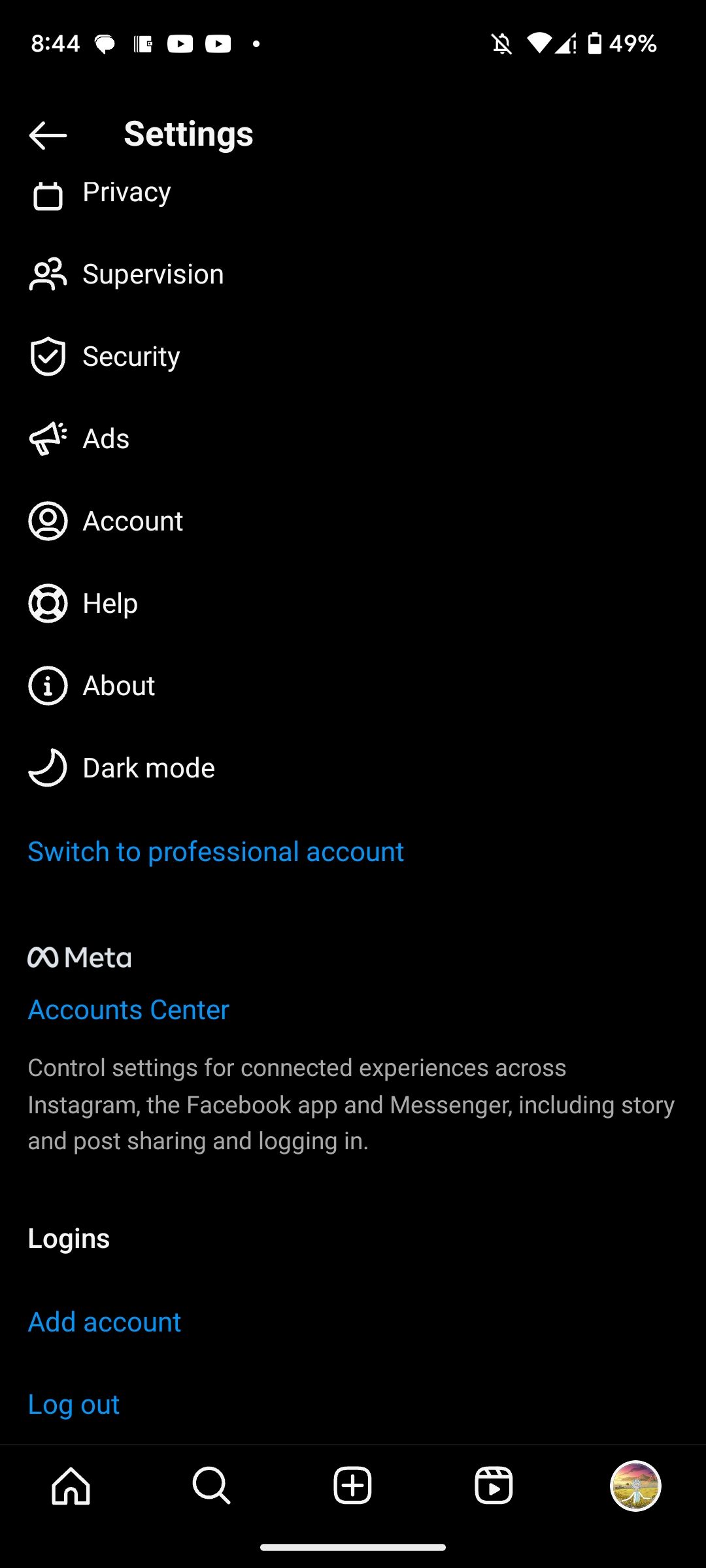The image size is (706, 1568).
Task: Open the Privacy settings icon
Action: (x=47, y=193)
